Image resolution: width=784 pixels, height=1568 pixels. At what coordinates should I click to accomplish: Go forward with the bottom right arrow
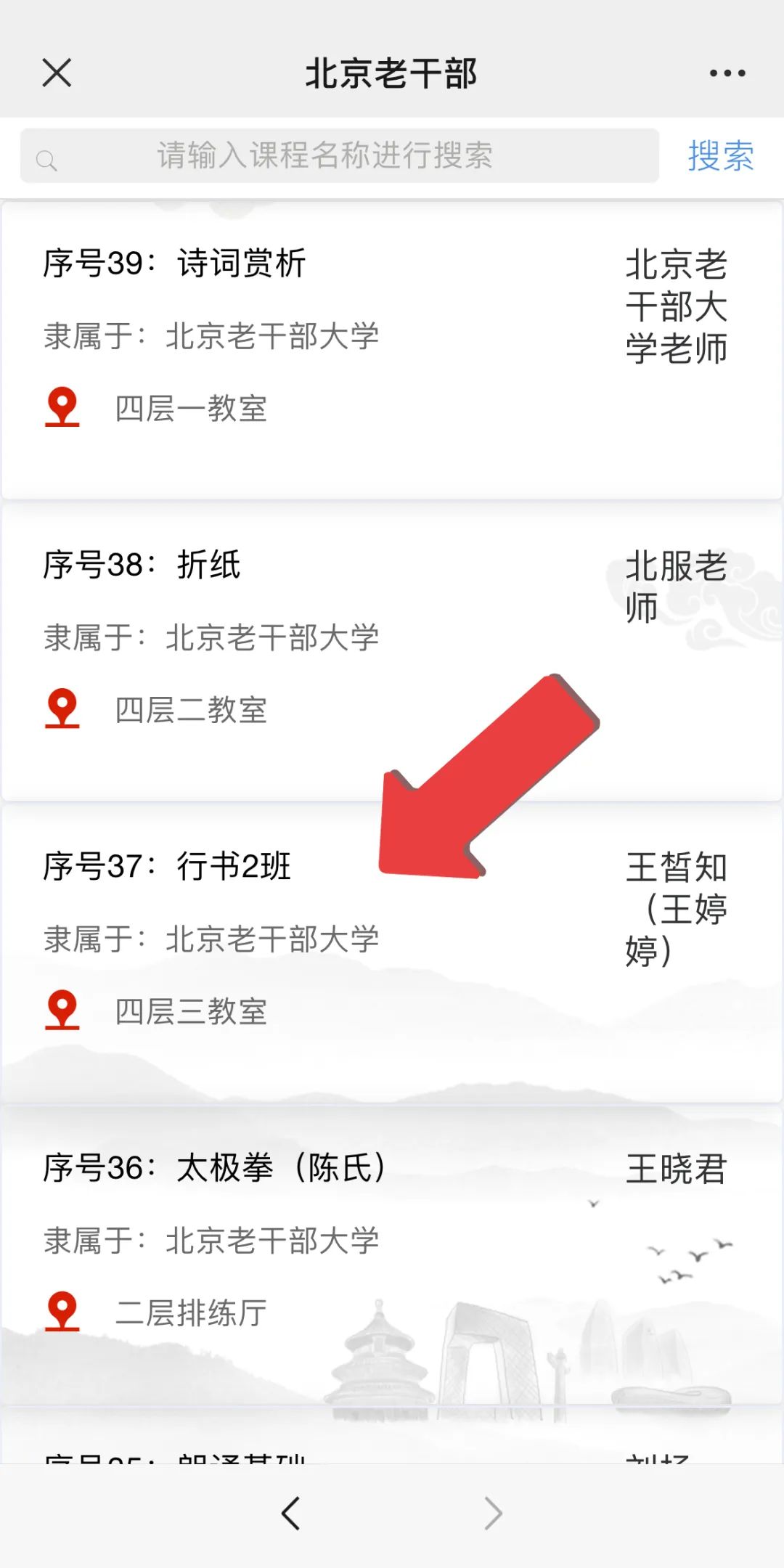[493, 1514]
